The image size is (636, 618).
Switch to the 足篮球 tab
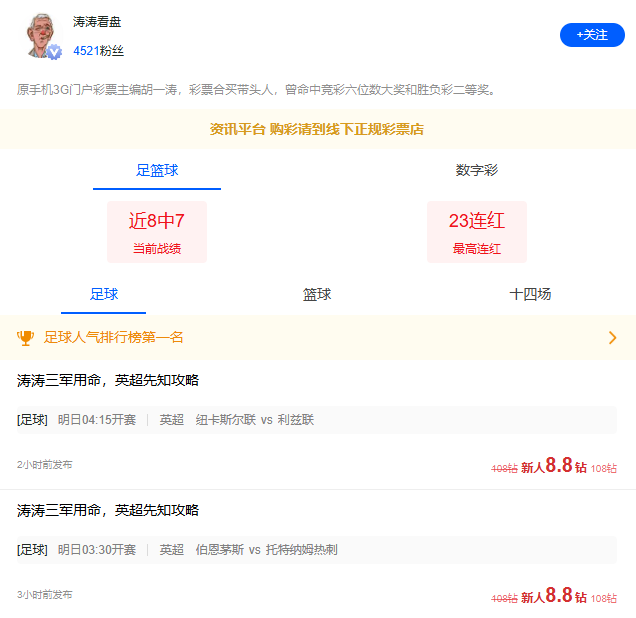click(x=157, y=171)
